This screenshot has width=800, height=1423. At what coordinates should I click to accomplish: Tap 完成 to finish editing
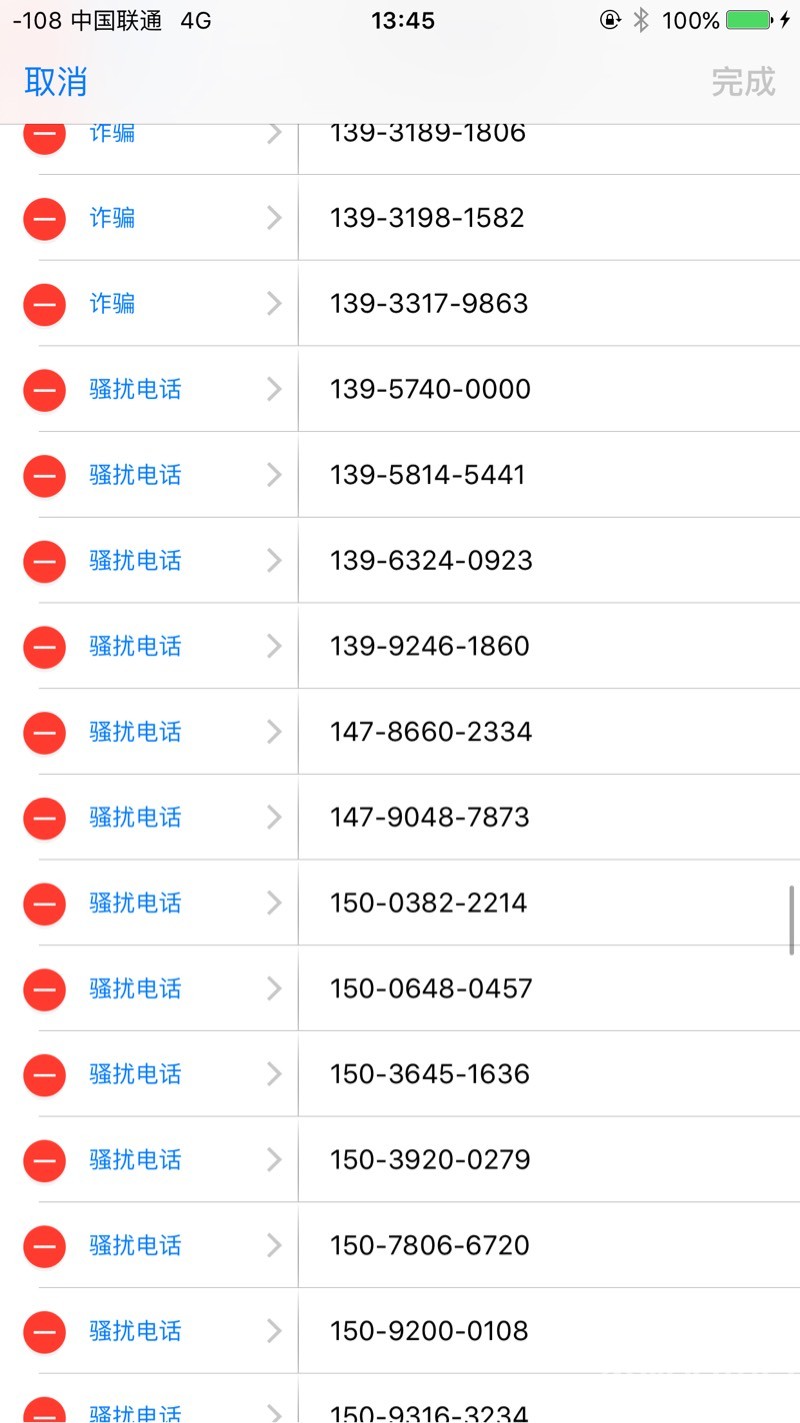point(743,82)
